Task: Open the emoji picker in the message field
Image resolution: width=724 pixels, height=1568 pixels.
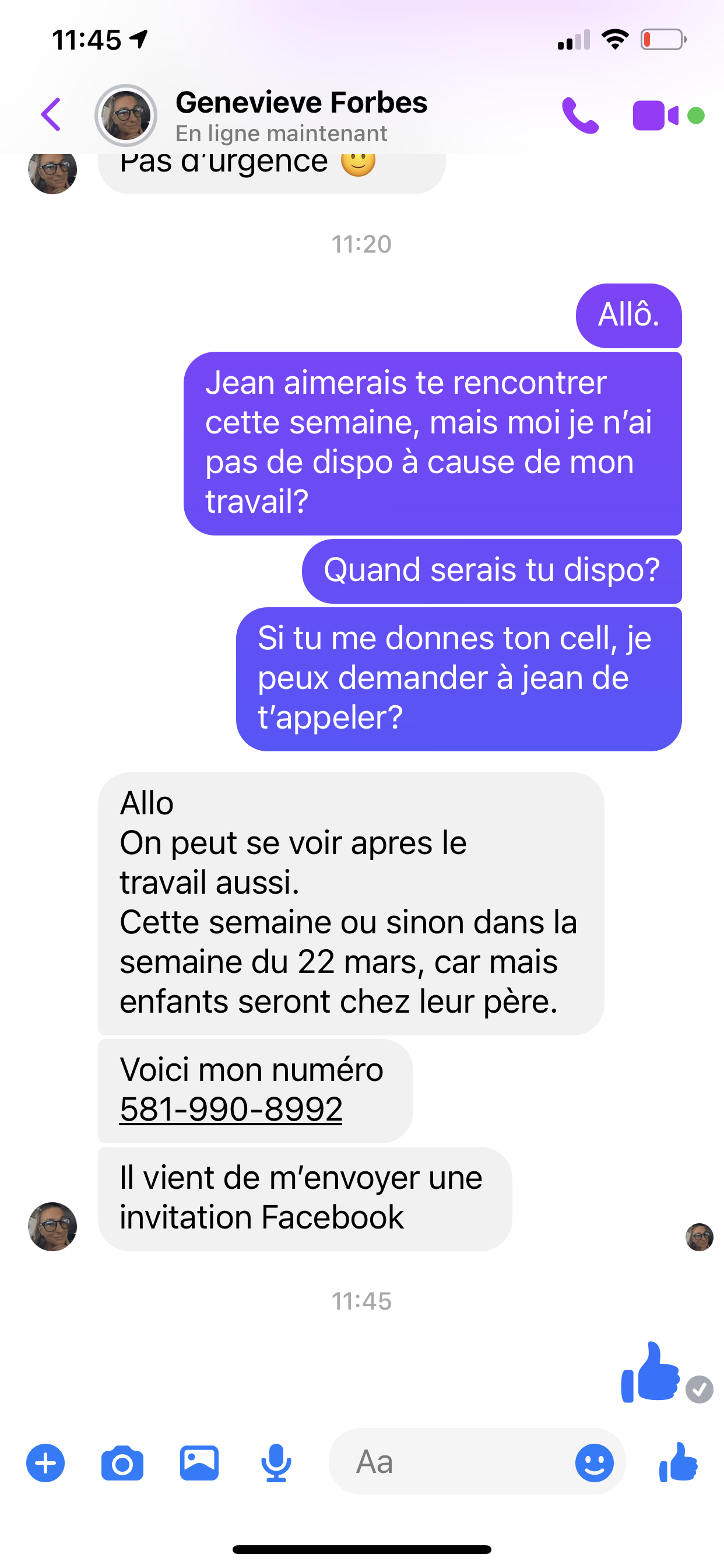Action: (x=594, y=1462)
